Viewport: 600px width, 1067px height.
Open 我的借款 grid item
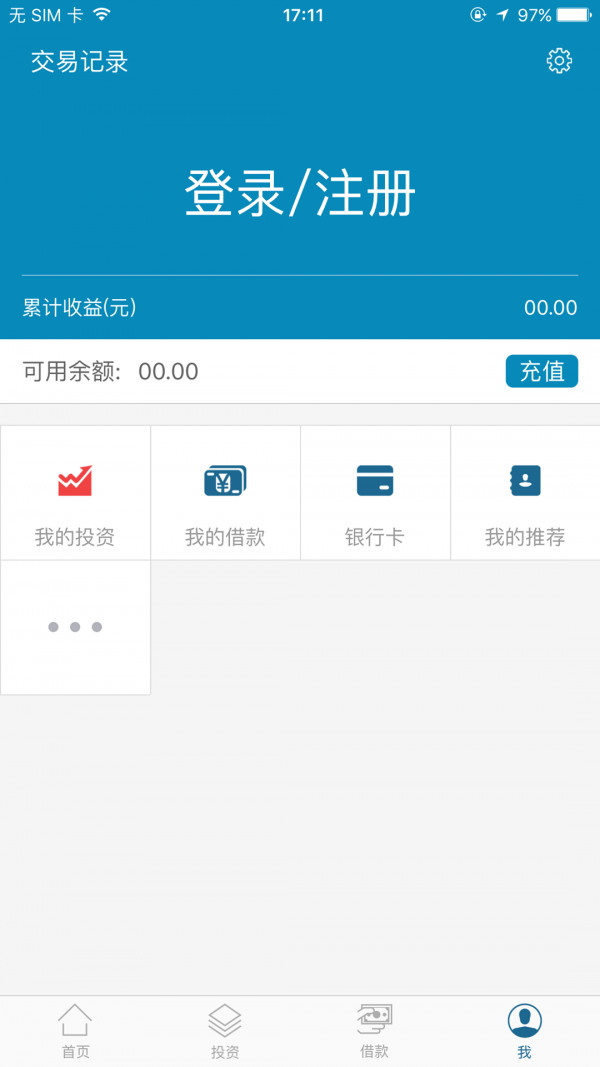click(x=225, y=493)
